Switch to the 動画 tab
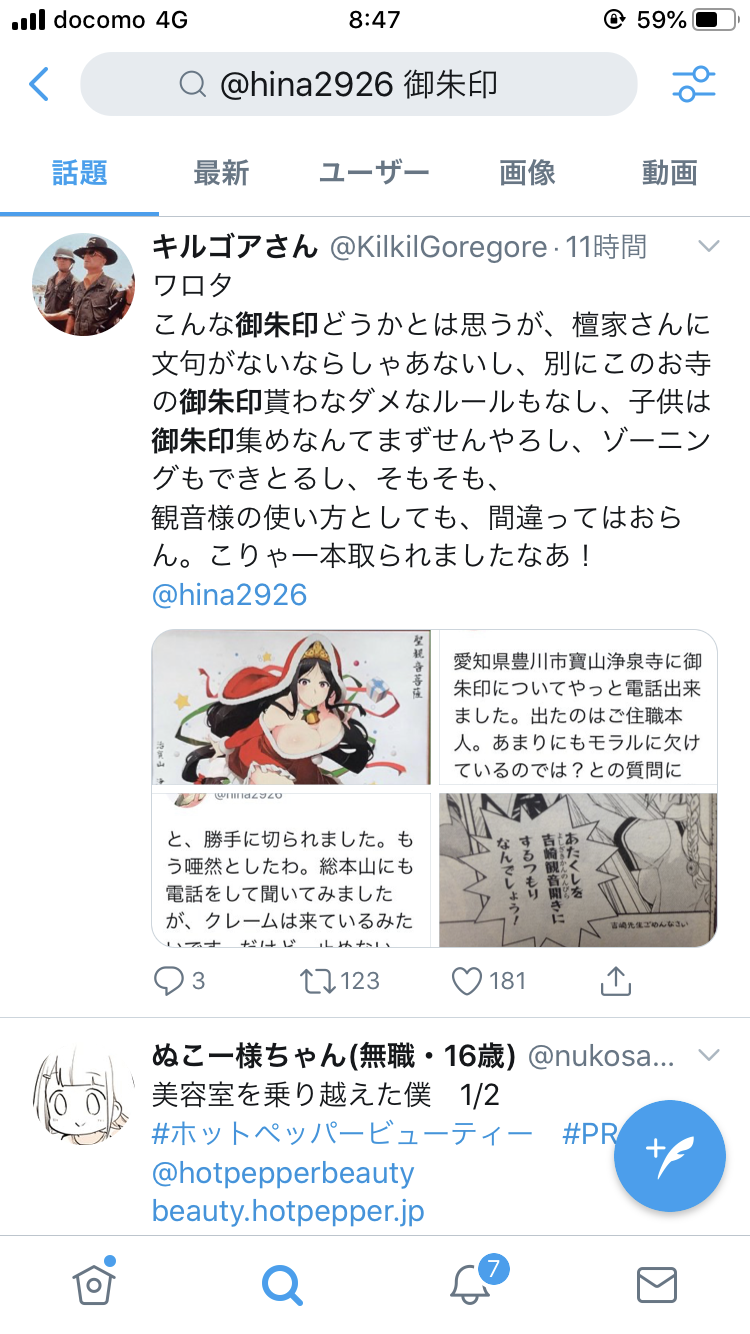The height and width of the screenshot is (1334, 750). tap(669, 173)
